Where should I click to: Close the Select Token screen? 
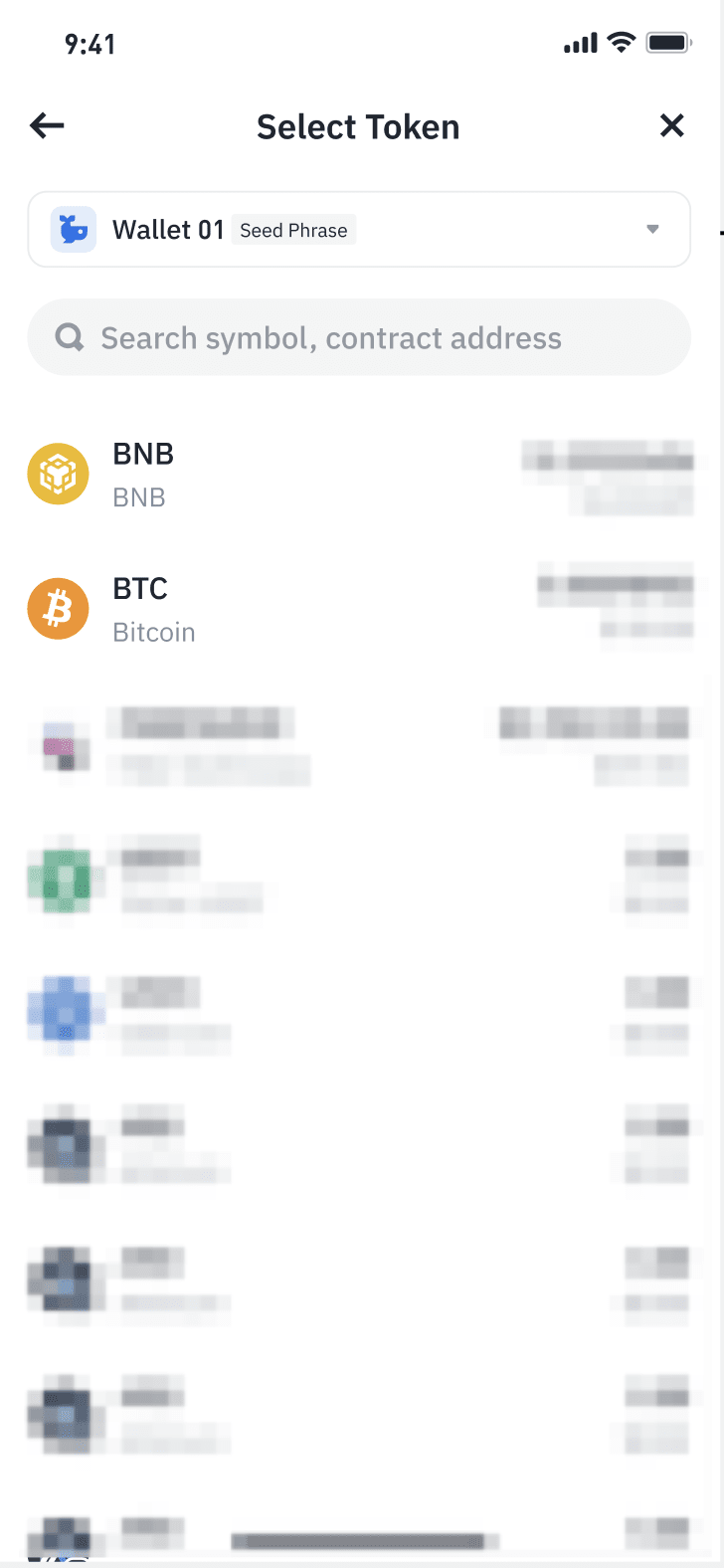(672, 125)
